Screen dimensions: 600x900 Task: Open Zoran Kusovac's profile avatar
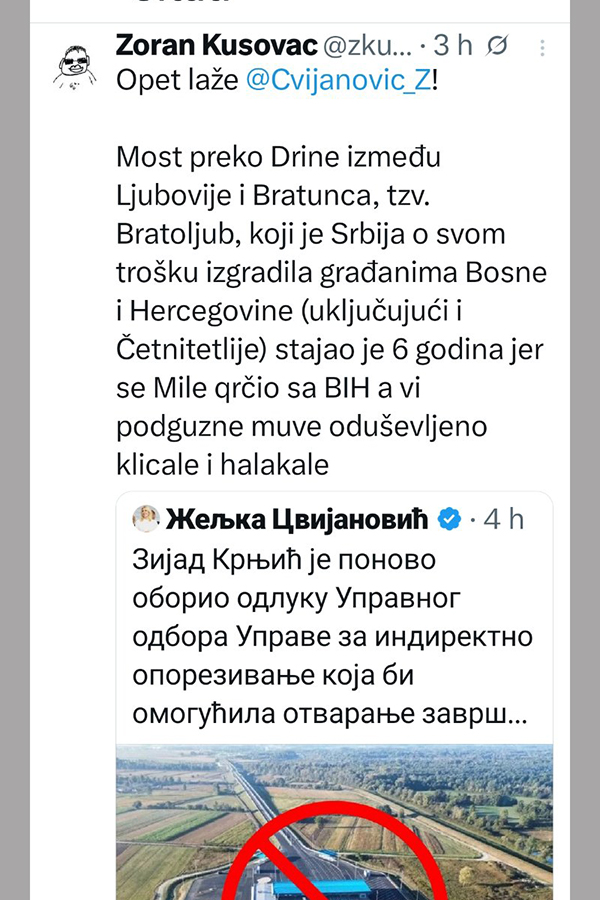point(74,68)
